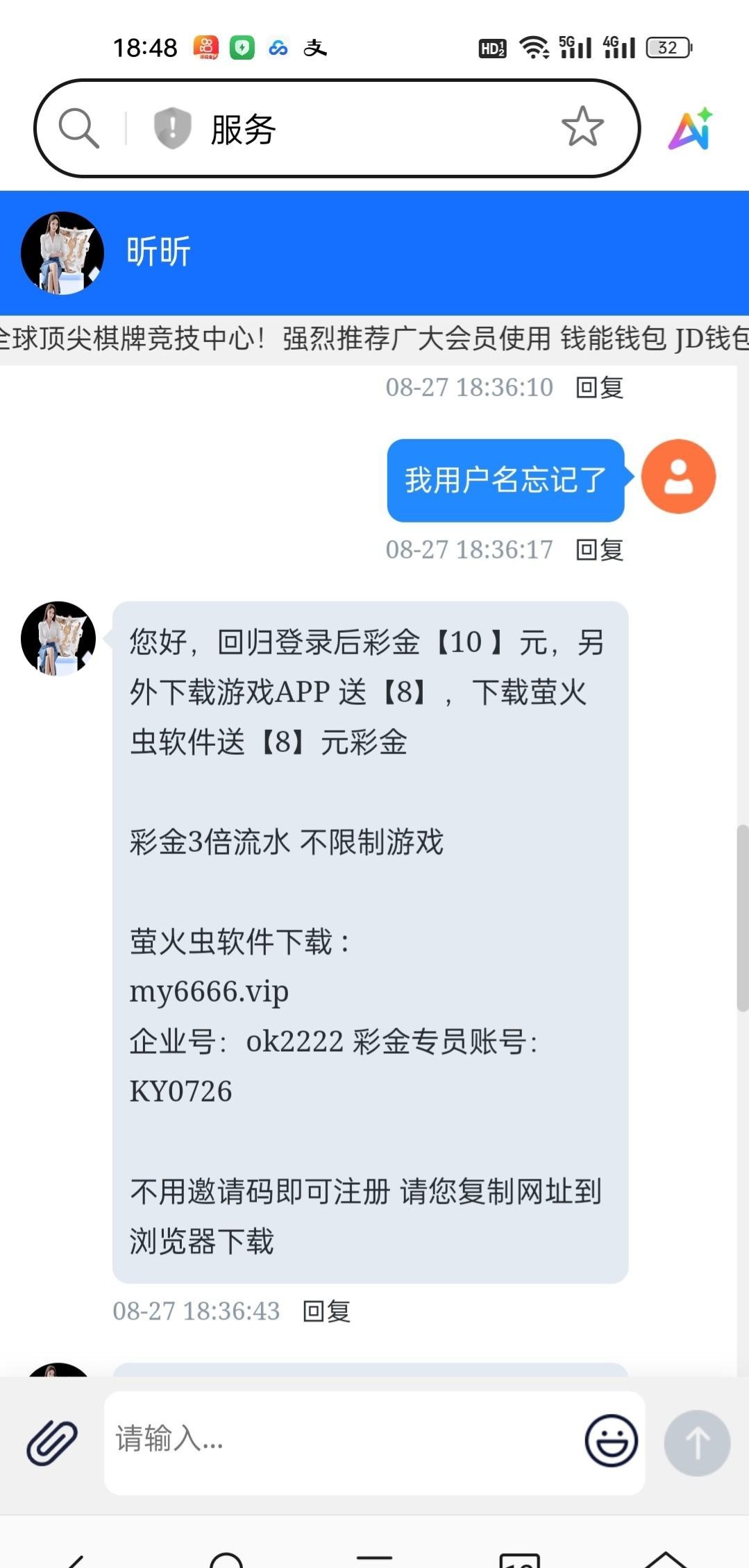The height and width of the screenshot is (1568, 749).
Task: Send the message with arrow button
Action: [697, 1442]
